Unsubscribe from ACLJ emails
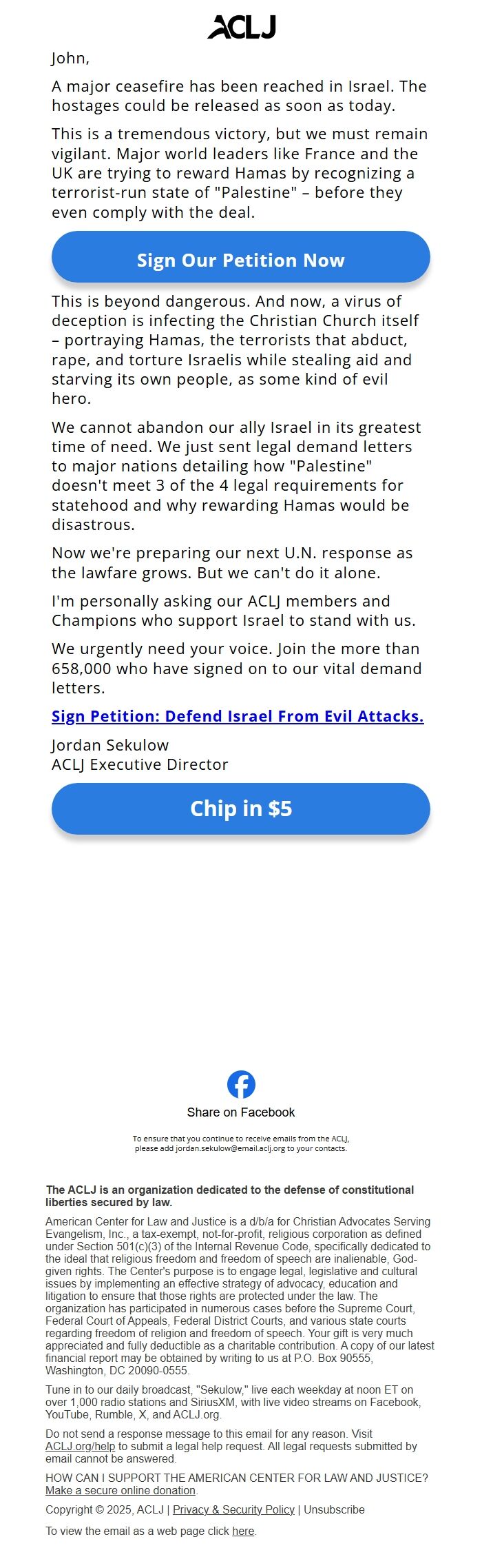 [x=334, y=1509]
